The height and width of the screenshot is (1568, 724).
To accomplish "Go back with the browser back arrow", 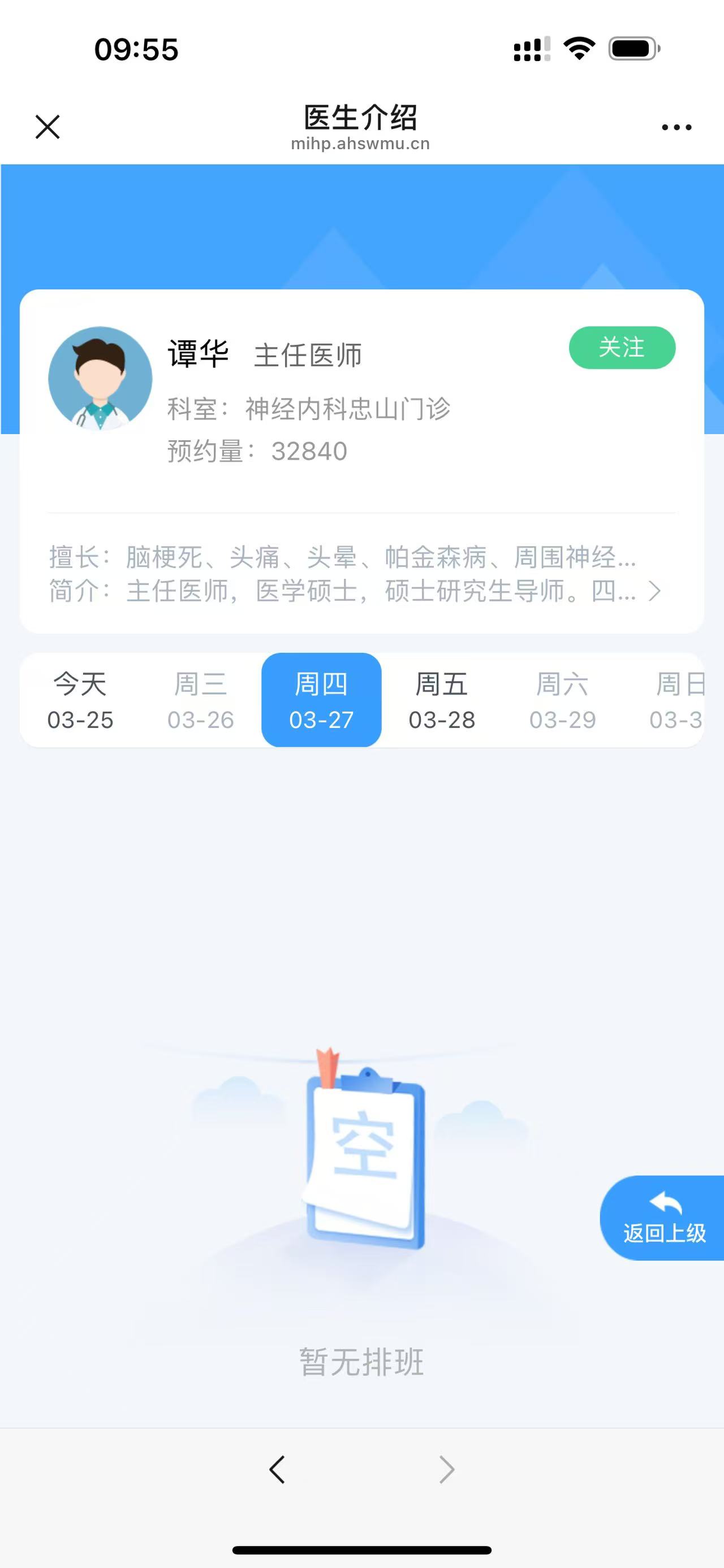I will pos(277,1470).
